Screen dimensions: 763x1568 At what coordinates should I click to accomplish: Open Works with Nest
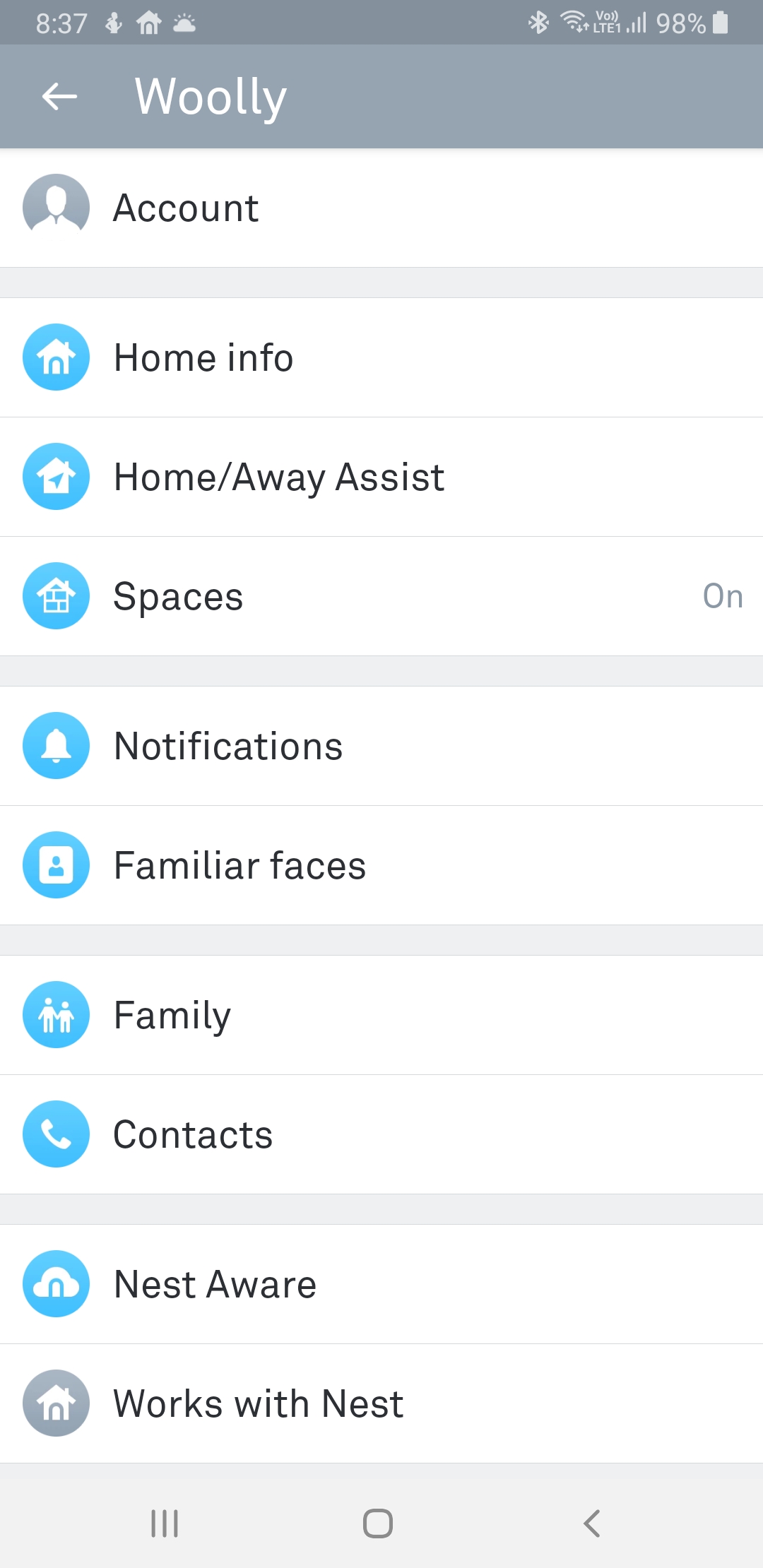click(381, 1403)
